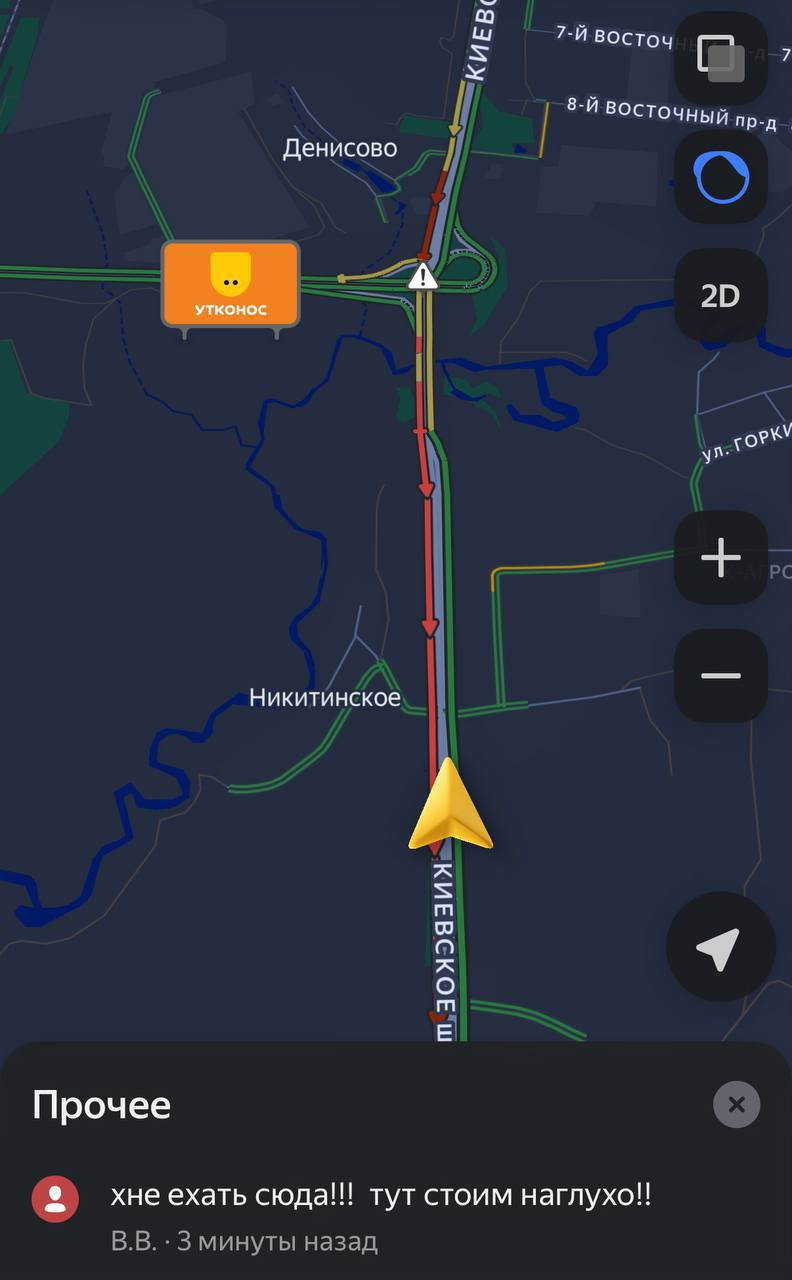
Task: Zoom out with the minus button
Action: (720, 676)
